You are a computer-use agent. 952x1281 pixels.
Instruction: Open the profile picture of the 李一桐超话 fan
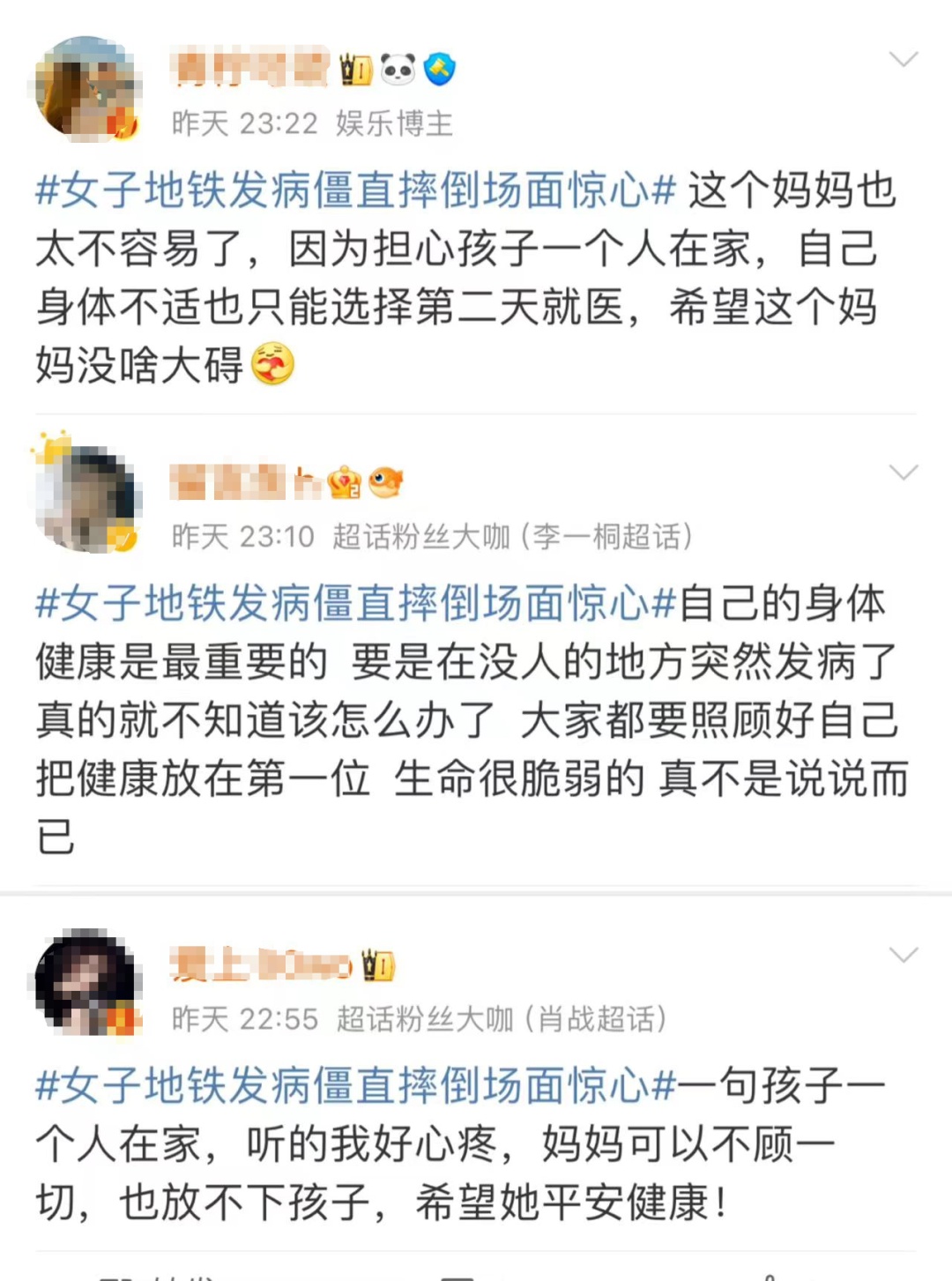click(86, 499)
